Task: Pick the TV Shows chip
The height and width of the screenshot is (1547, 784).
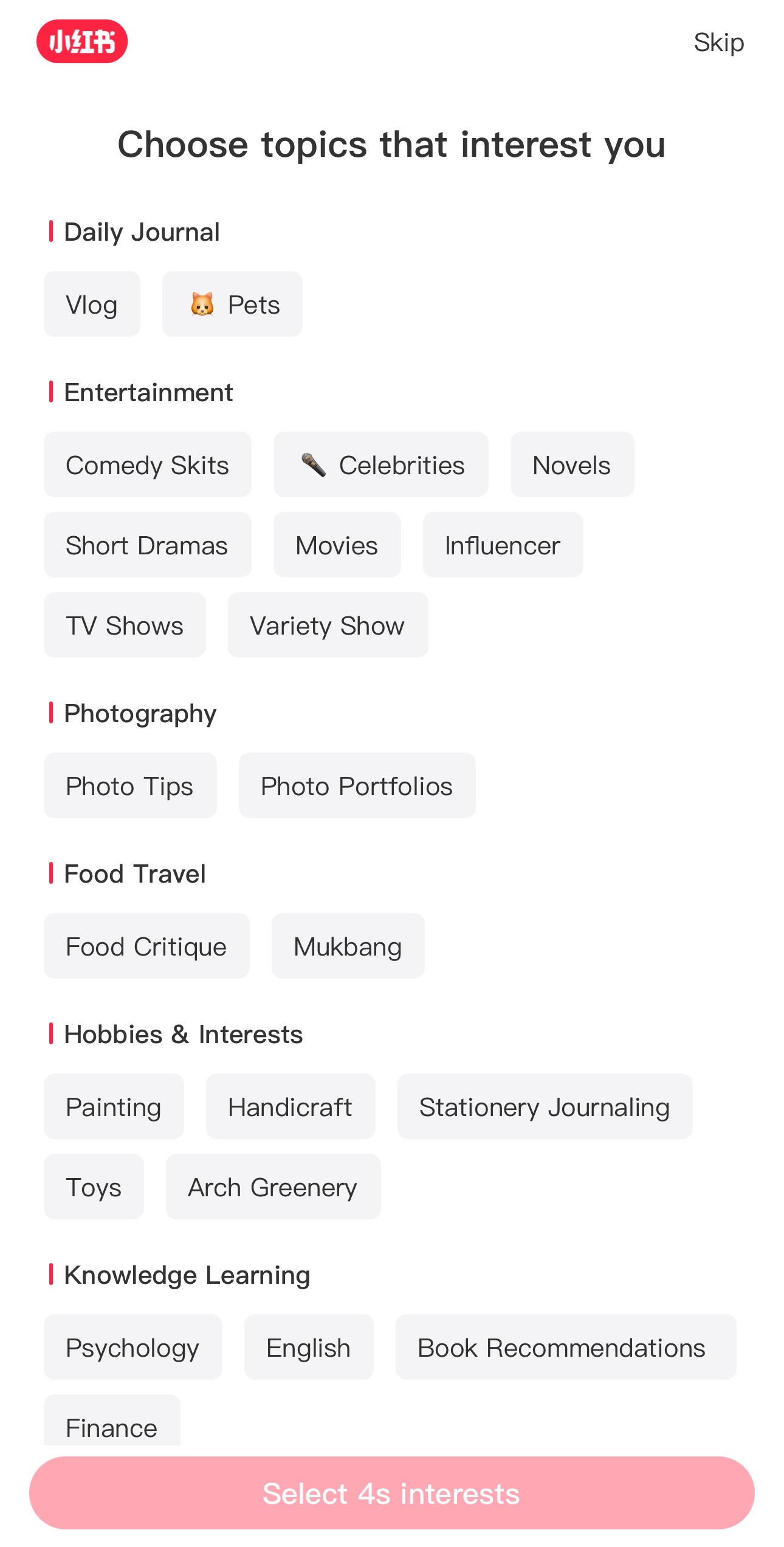Action: 125,625
